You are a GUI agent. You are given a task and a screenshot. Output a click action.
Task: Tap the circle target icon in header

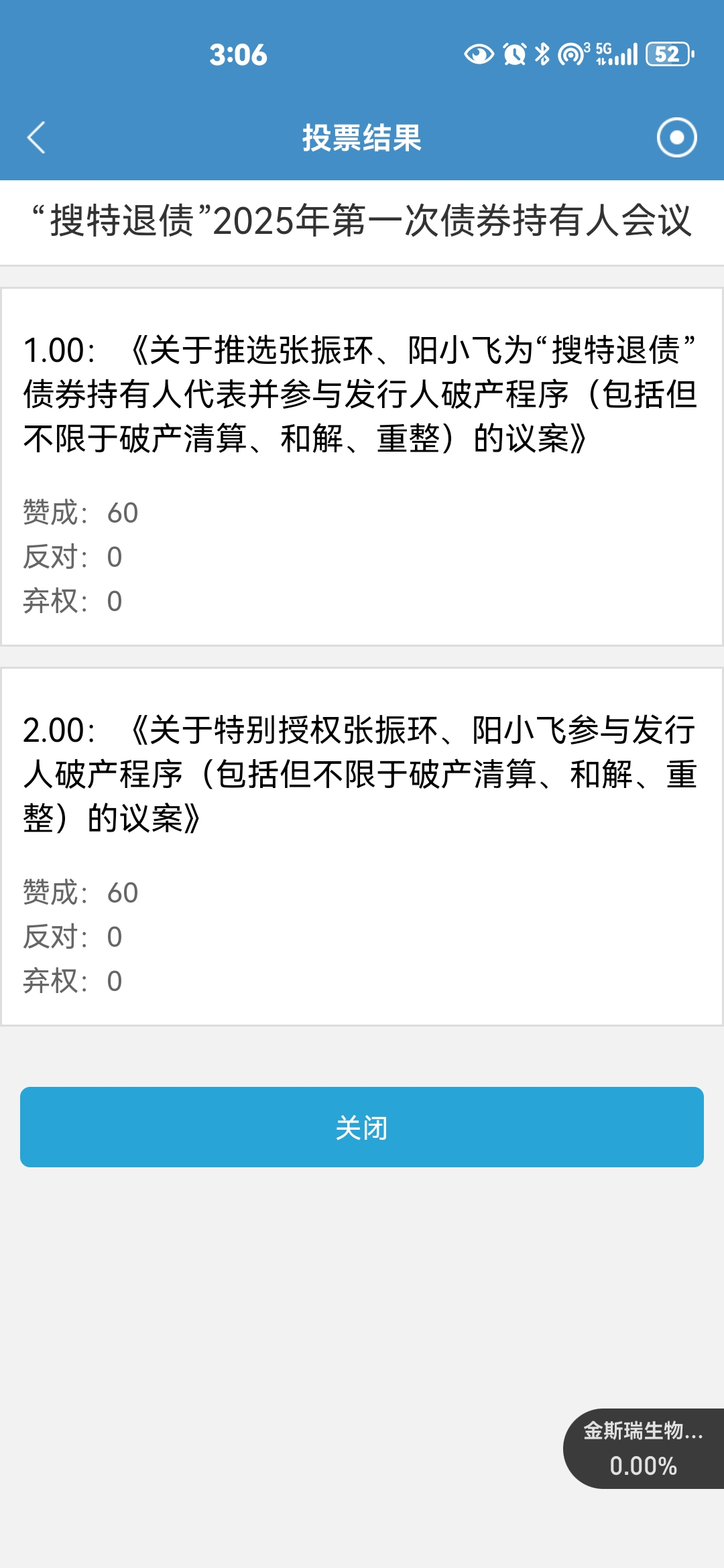(x=676, y=137)
